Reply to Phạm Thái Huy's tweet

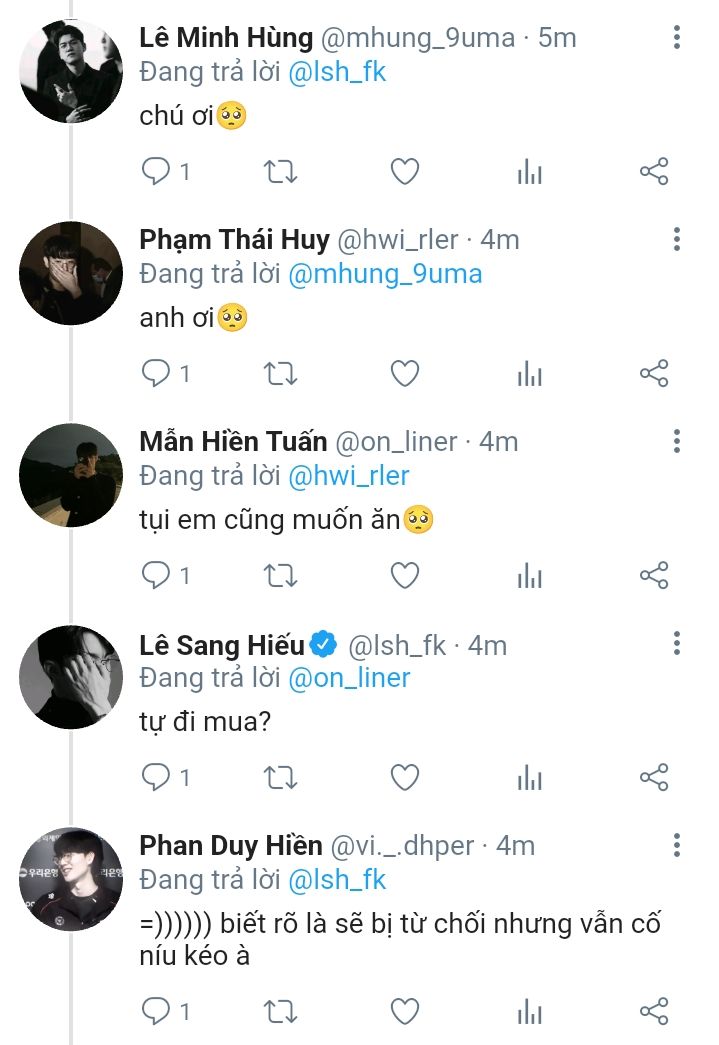(156, 374)
